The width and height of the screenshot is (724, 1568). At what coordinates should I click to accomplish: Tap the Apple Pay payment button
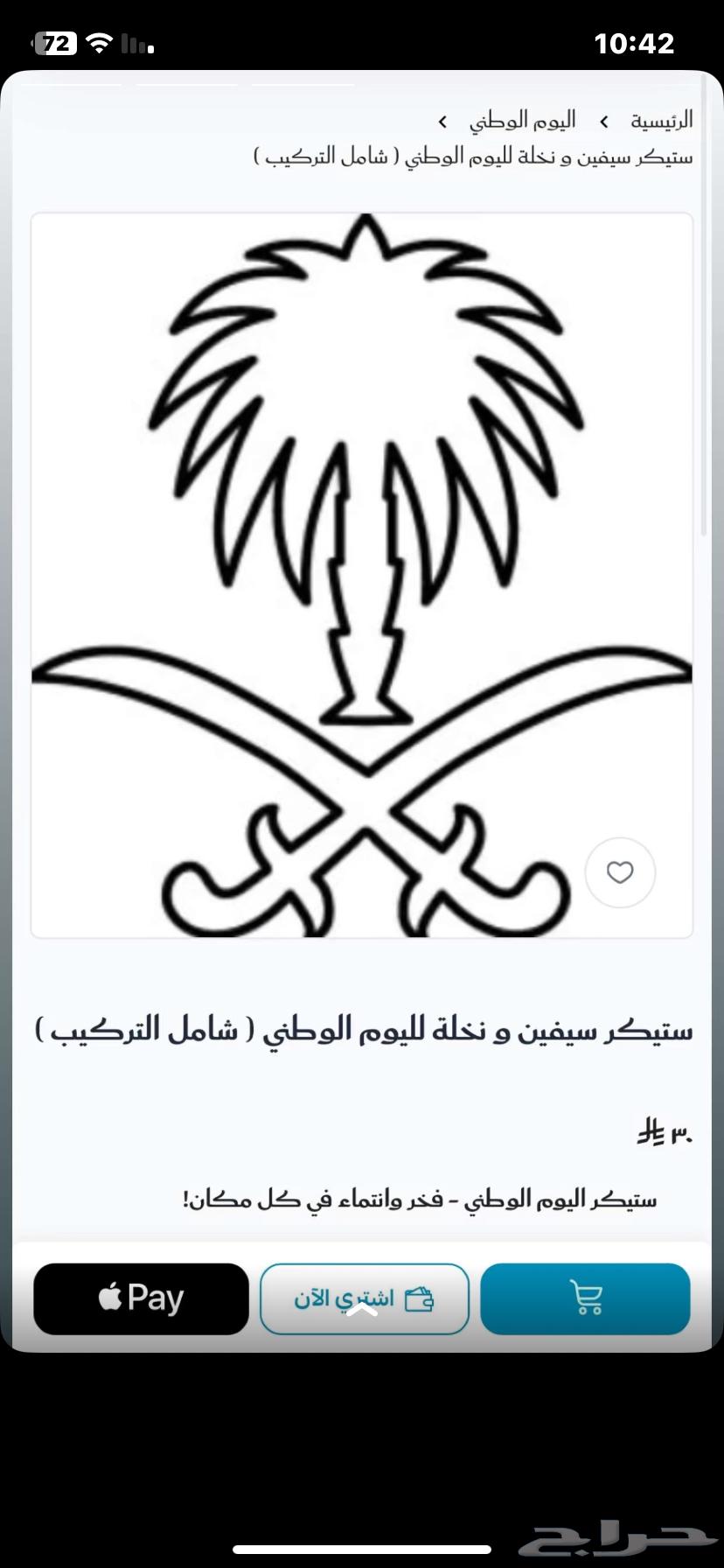coord(140,1298)
